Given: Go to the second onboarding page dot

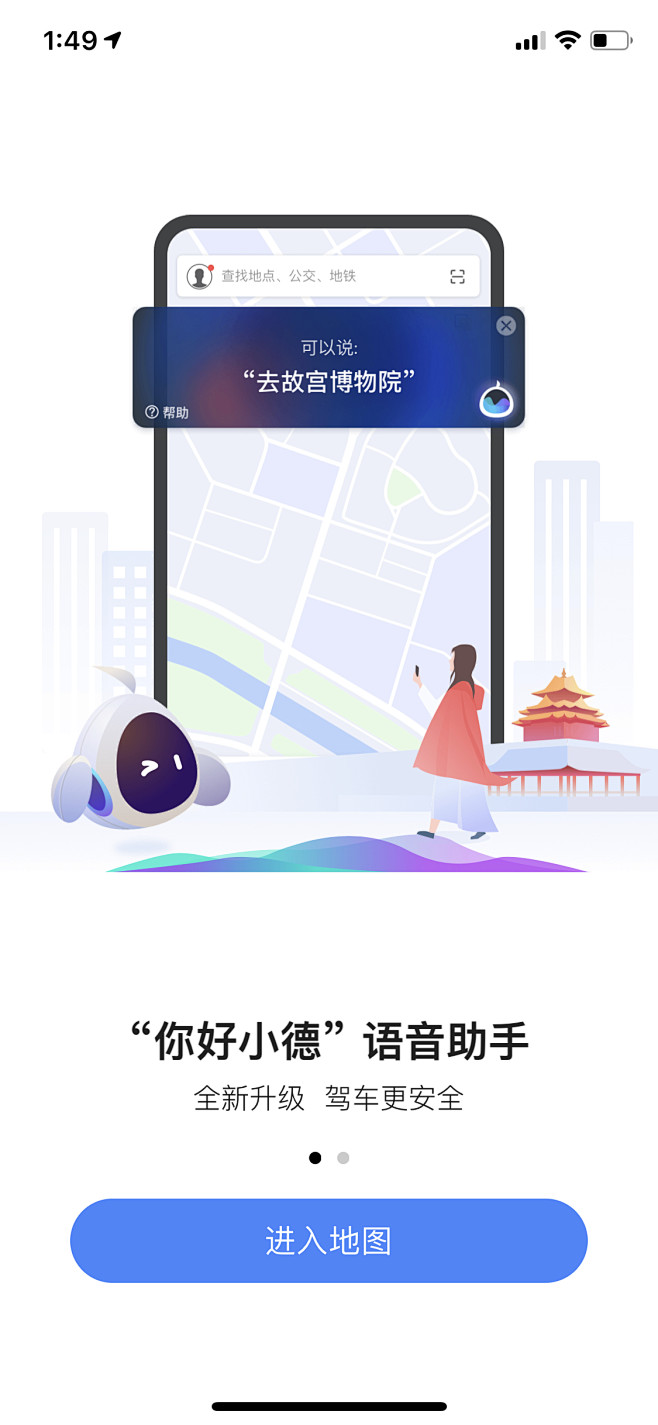Looking at the screenshot, I should coord(343,1158).
